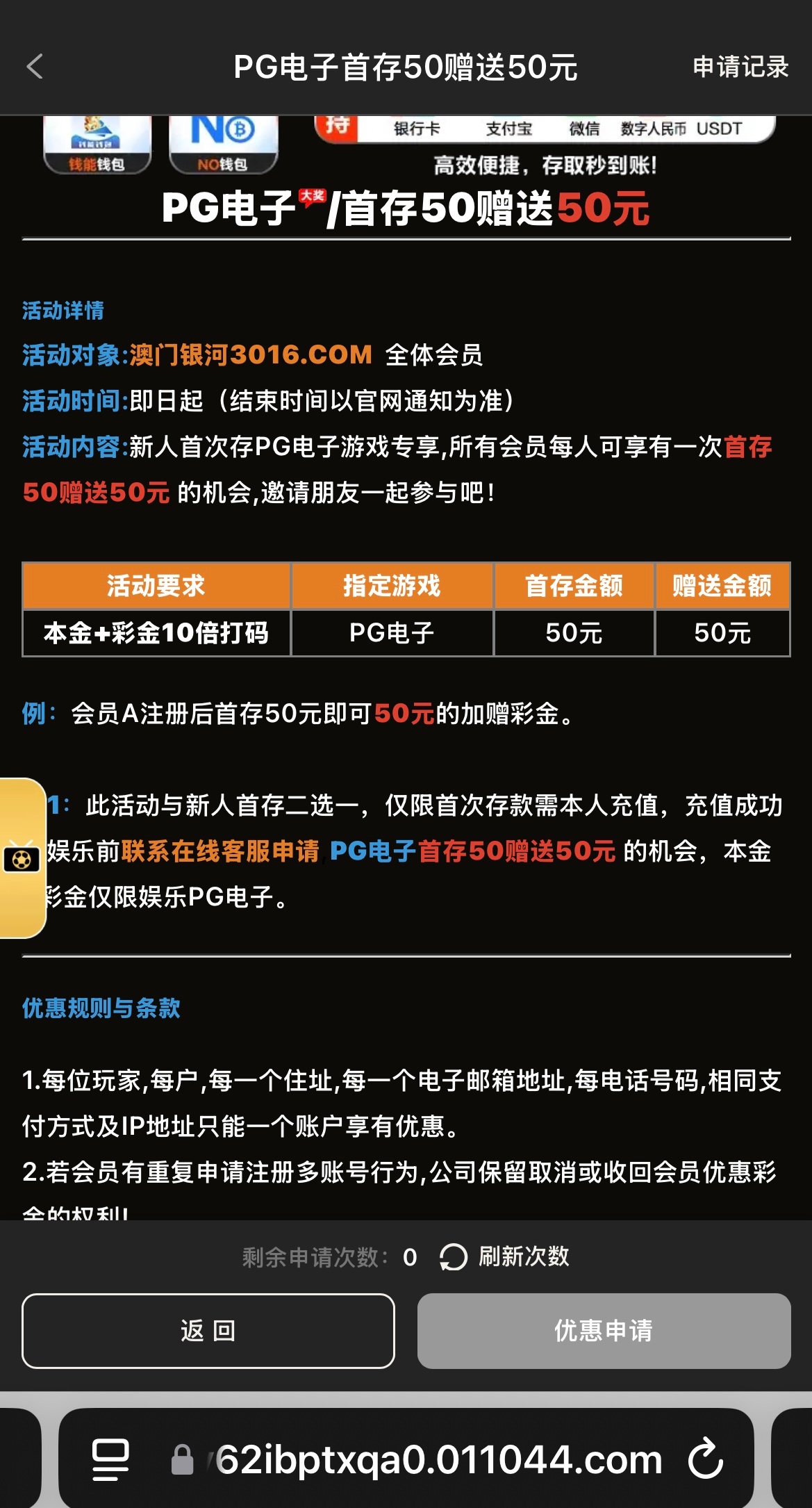Open the floating yellow side widget

pyautogui.click(x=22, y=858)
